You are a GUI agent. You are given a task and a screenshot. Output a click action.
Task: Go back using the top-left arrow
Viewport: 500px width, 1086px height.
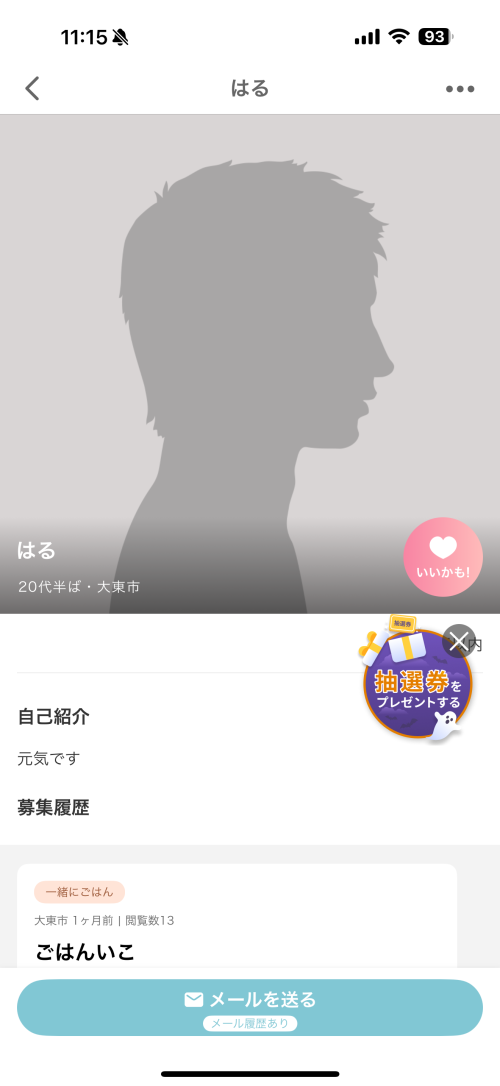click(33, 89)
